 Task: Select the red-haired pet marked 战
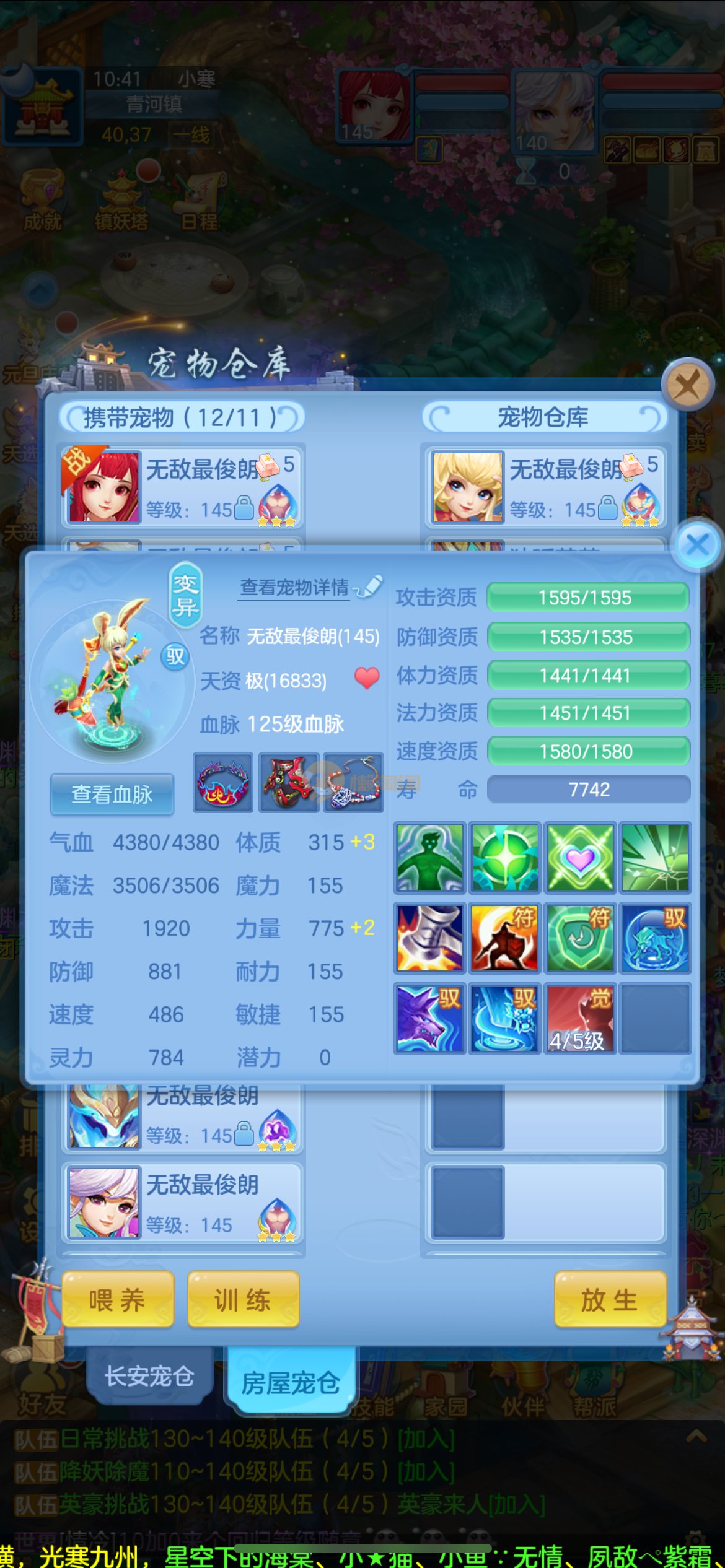[182, 487]
